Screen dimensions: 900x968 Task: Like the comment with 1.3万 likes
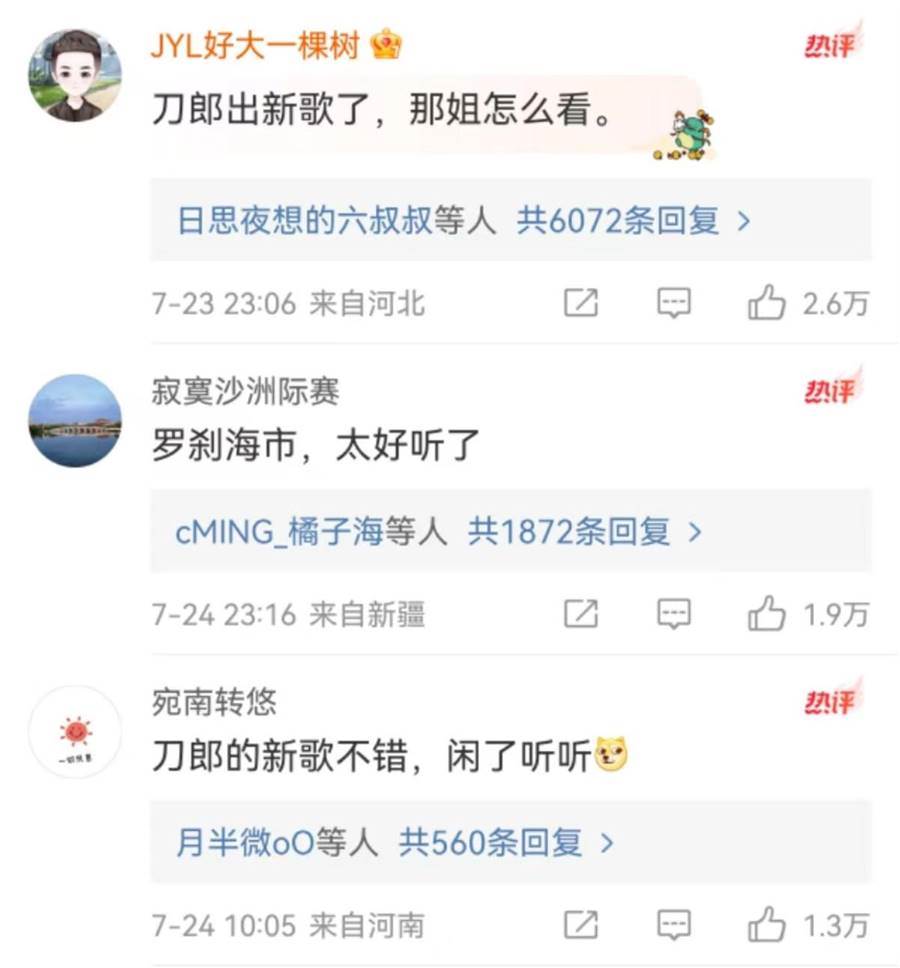(x=767, y=925)
